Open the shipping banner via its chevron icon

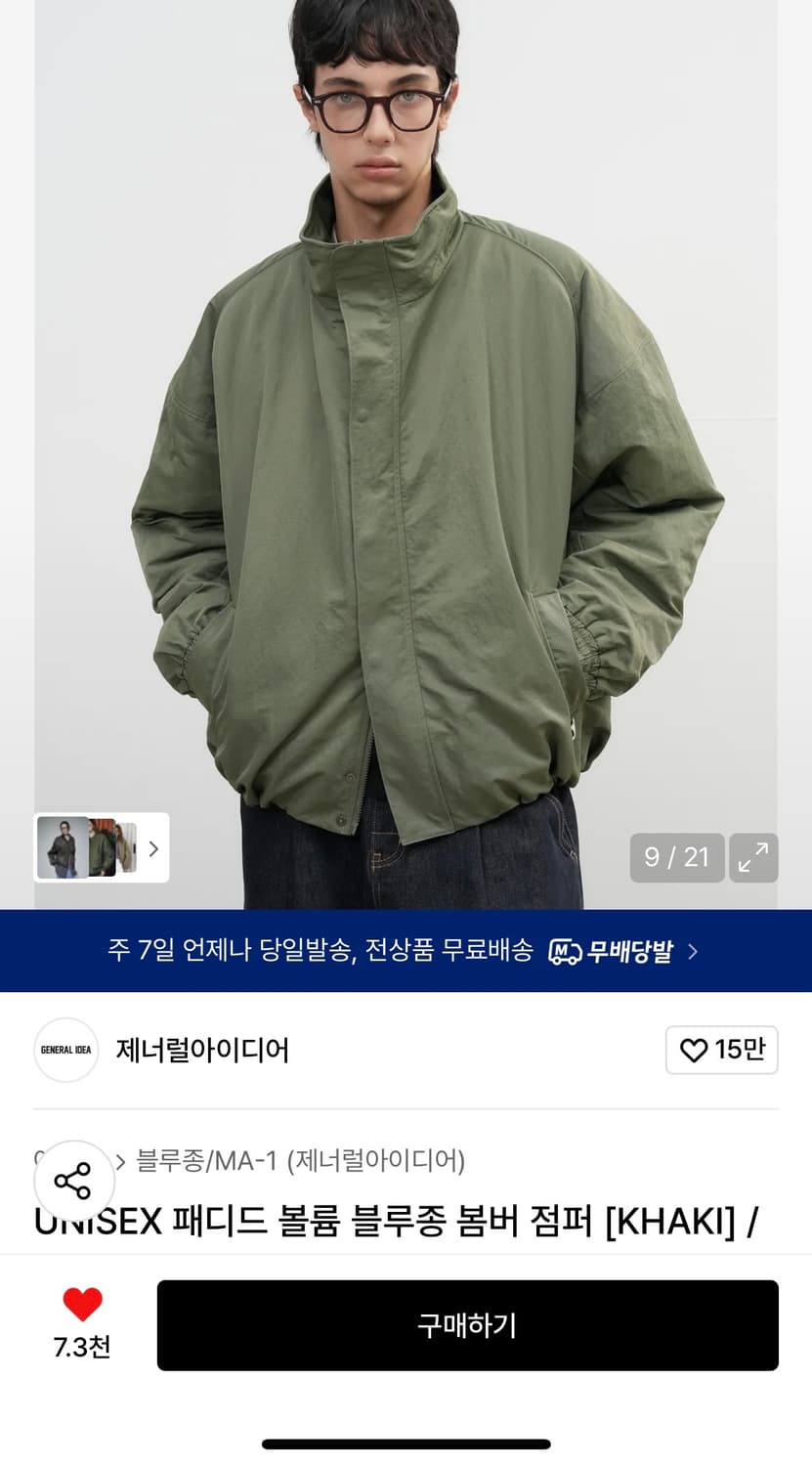[x=690, y=950]
